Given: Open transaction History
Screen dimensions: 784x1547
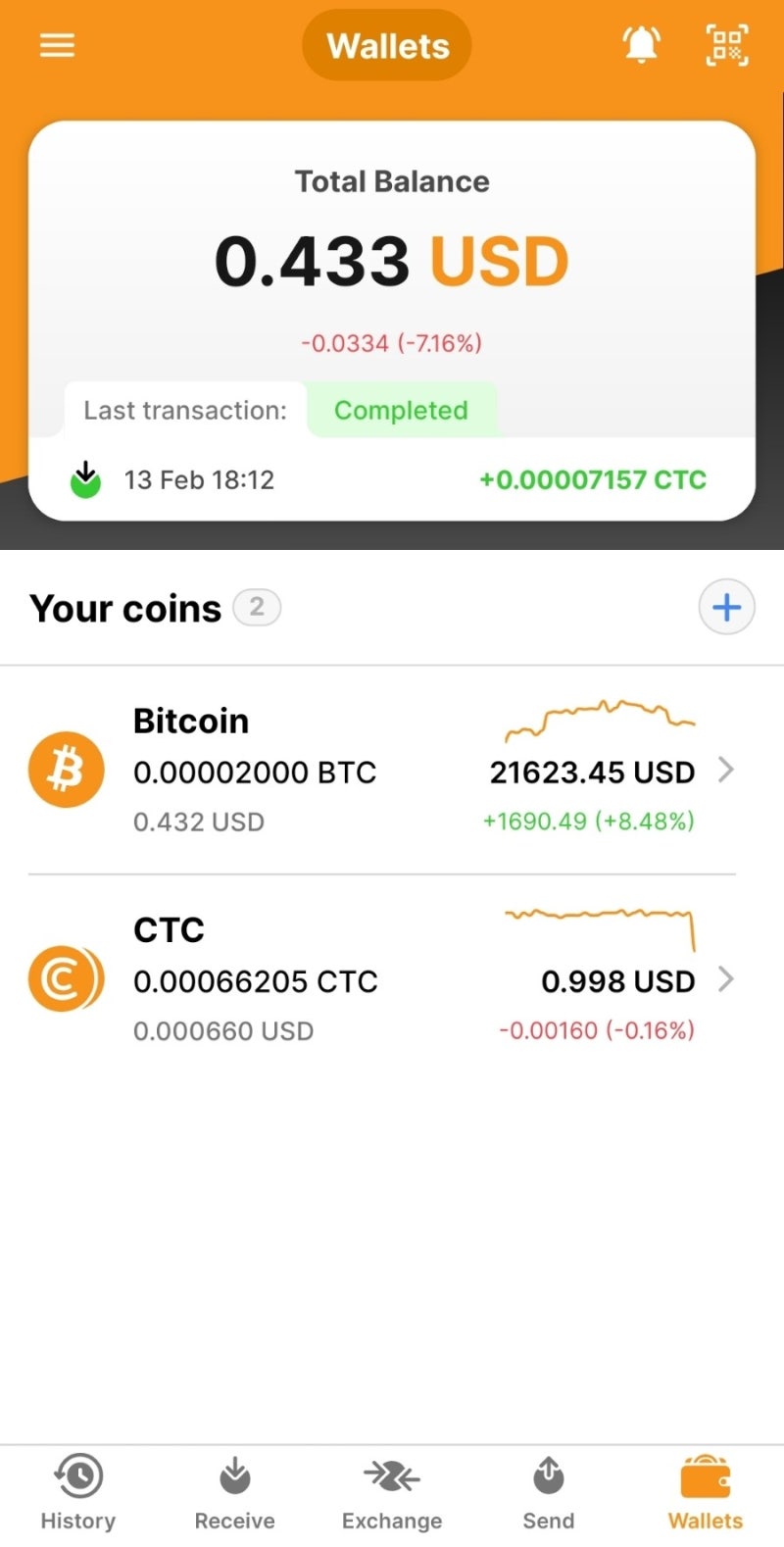Looking at the screenshot, I should pyautogui.click(x=77, y=1490).
